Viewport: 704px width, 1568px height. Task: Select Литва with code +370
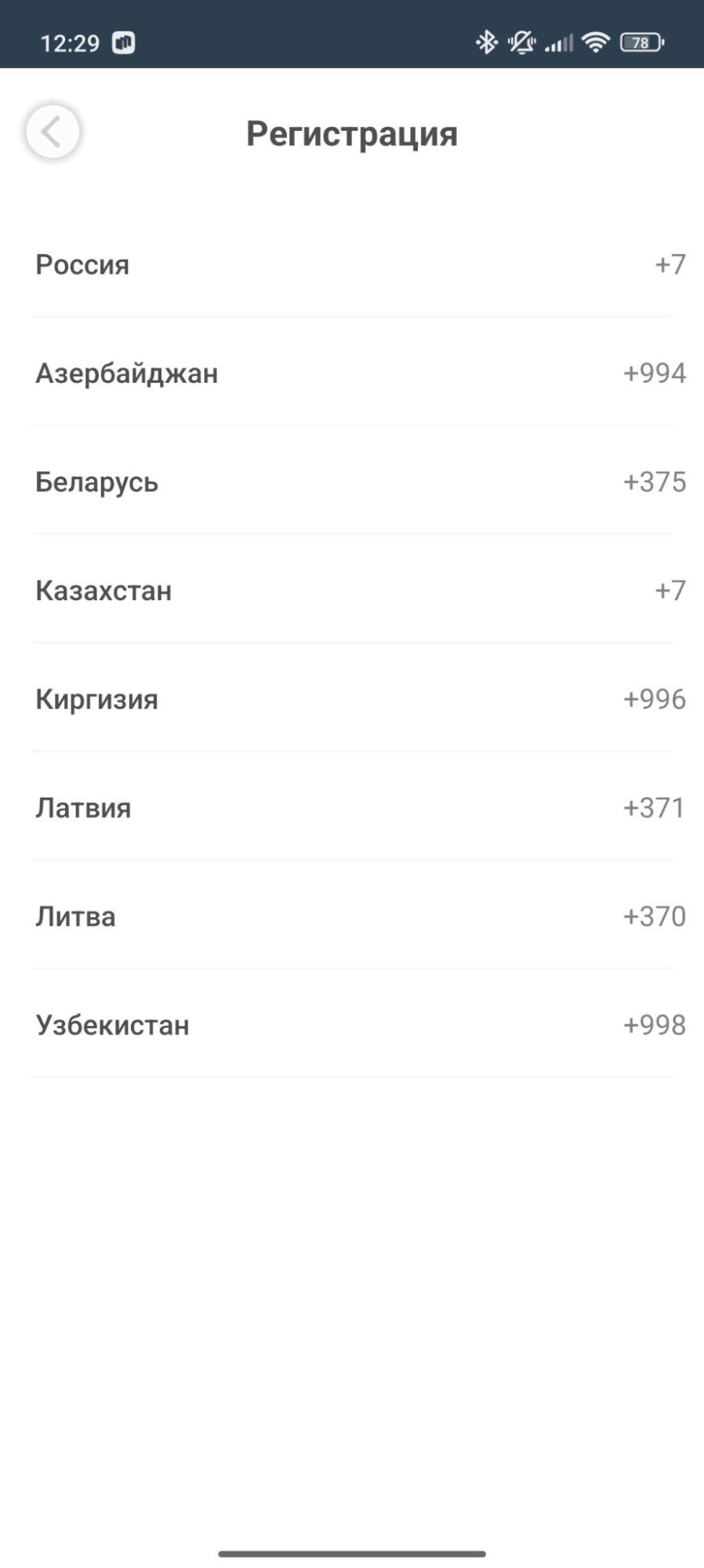click(352, 916)
